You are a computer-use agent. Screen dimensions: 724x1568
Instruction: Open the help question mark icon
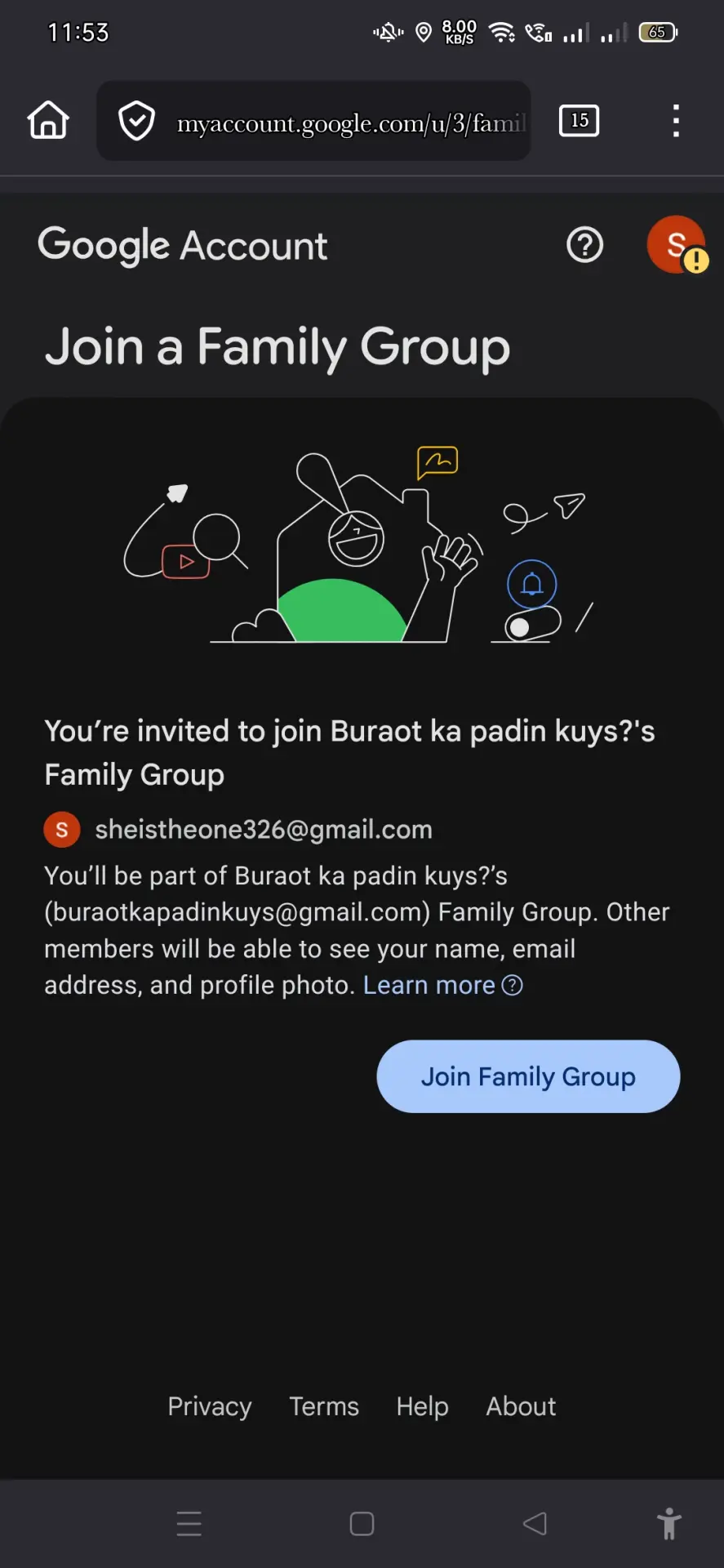585,245
